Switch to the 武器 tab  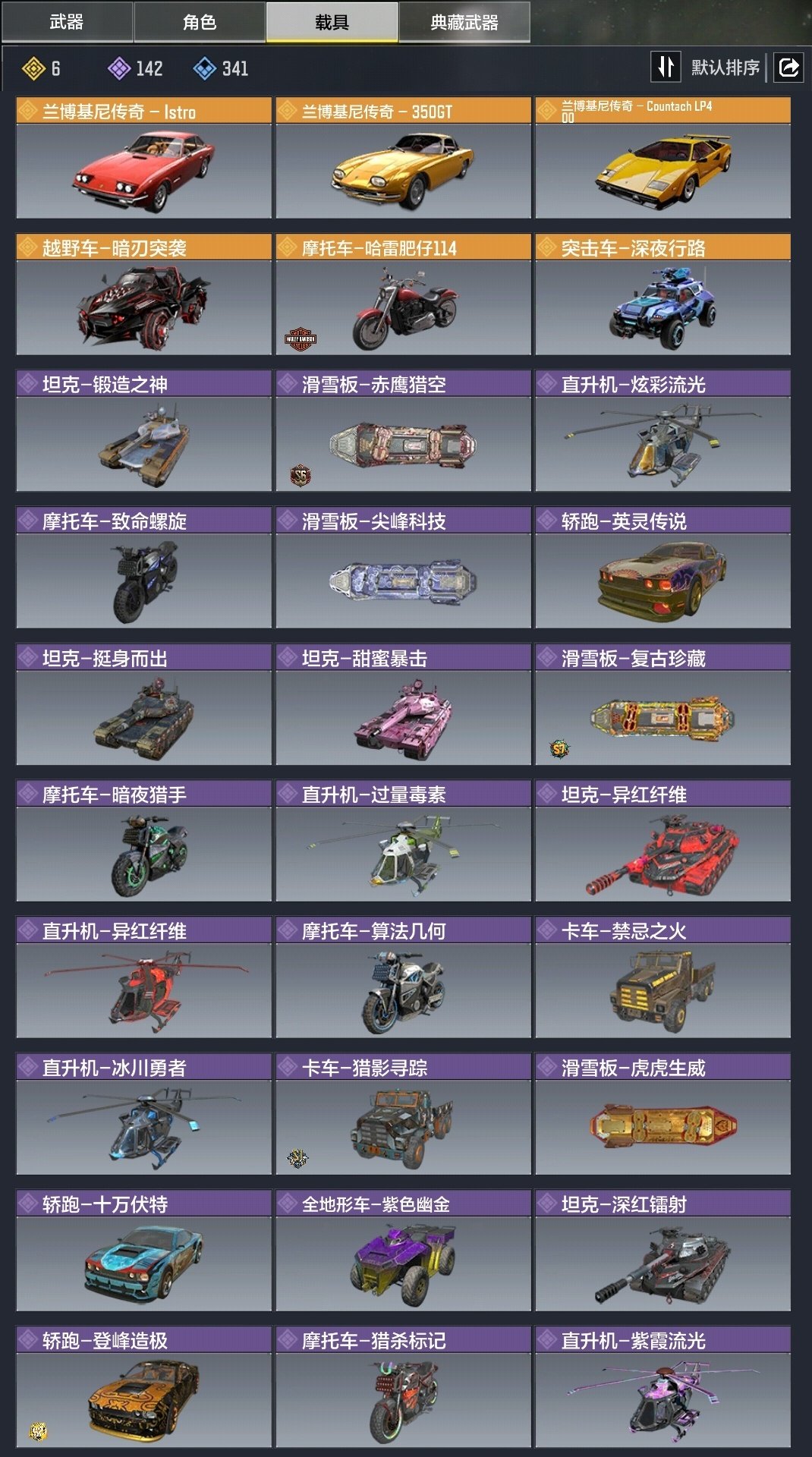[x=67, y=22]
